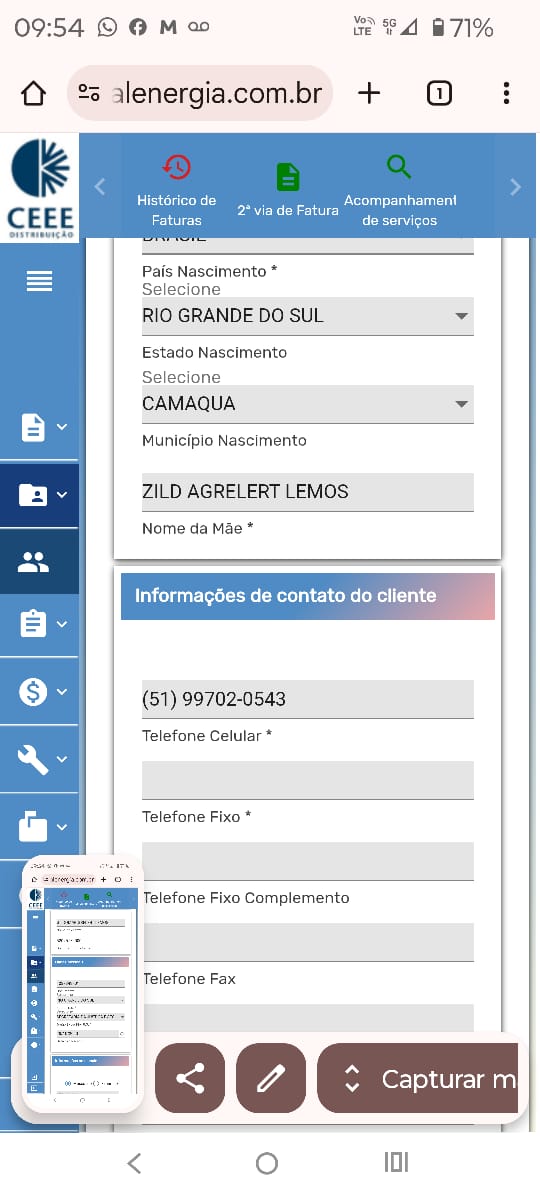The height and width of the screenshot is (1200, 540).
Task: Expand the Município Nascimento dropdown
Action: (x=308, y=404)
